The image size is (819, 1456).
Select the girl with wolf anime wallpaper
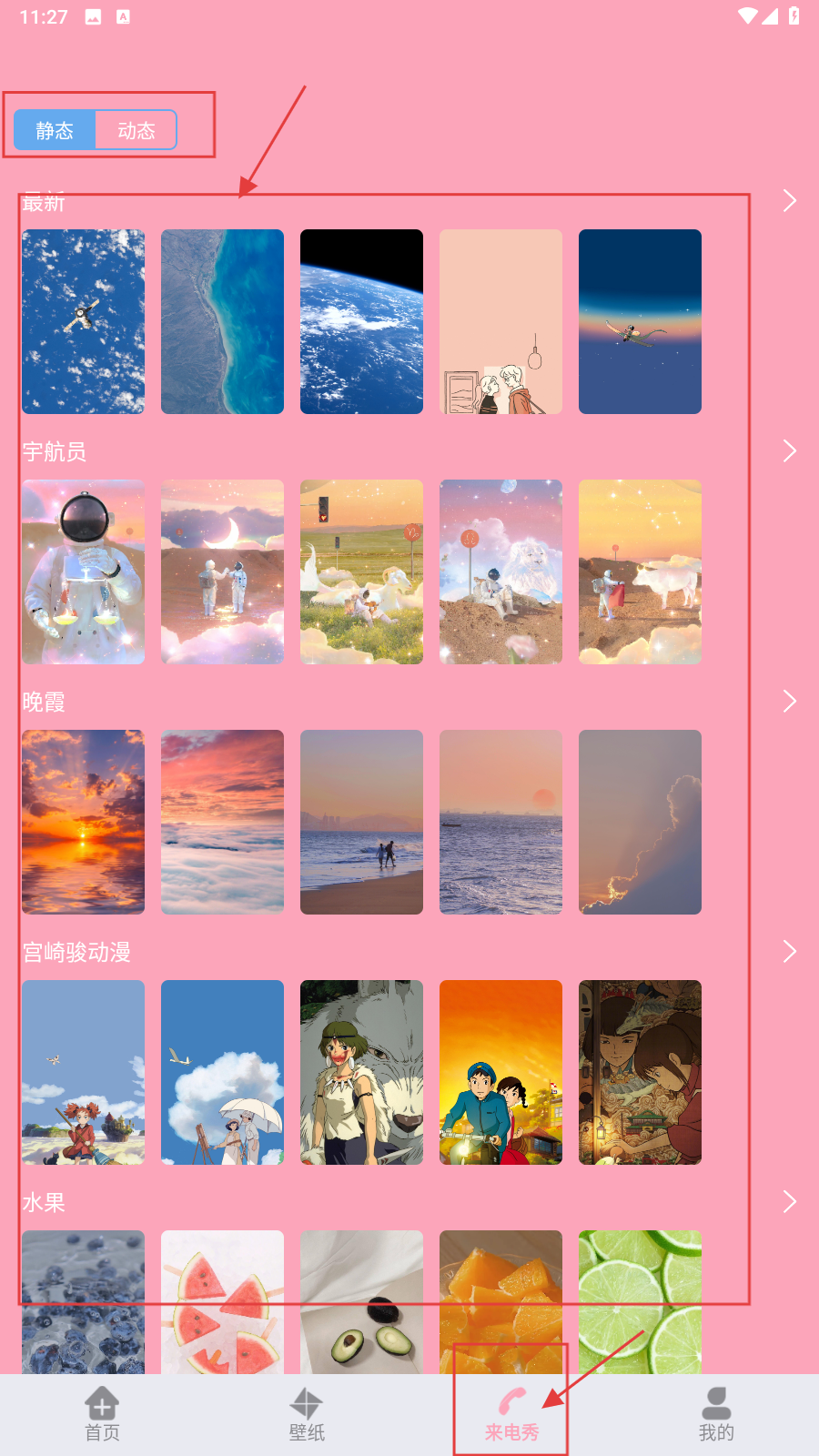(361, 1072)
